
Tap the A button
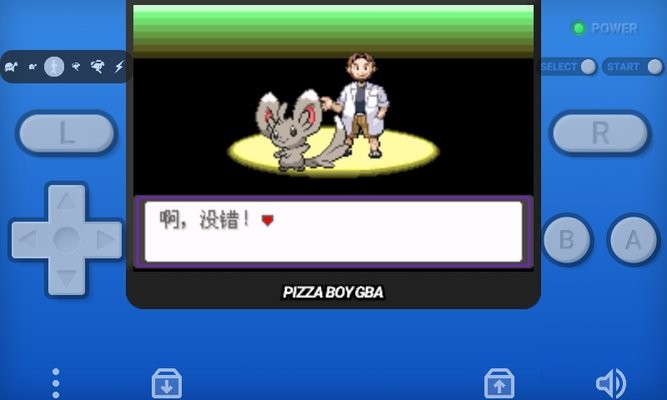(x=633, y=240)
